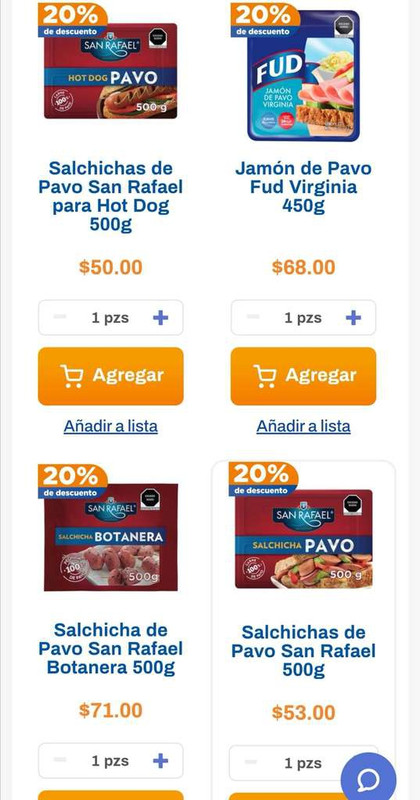Decrease quantity of Jamón de Pavo Fud
The image size is (420, 800).
[253, 317]
